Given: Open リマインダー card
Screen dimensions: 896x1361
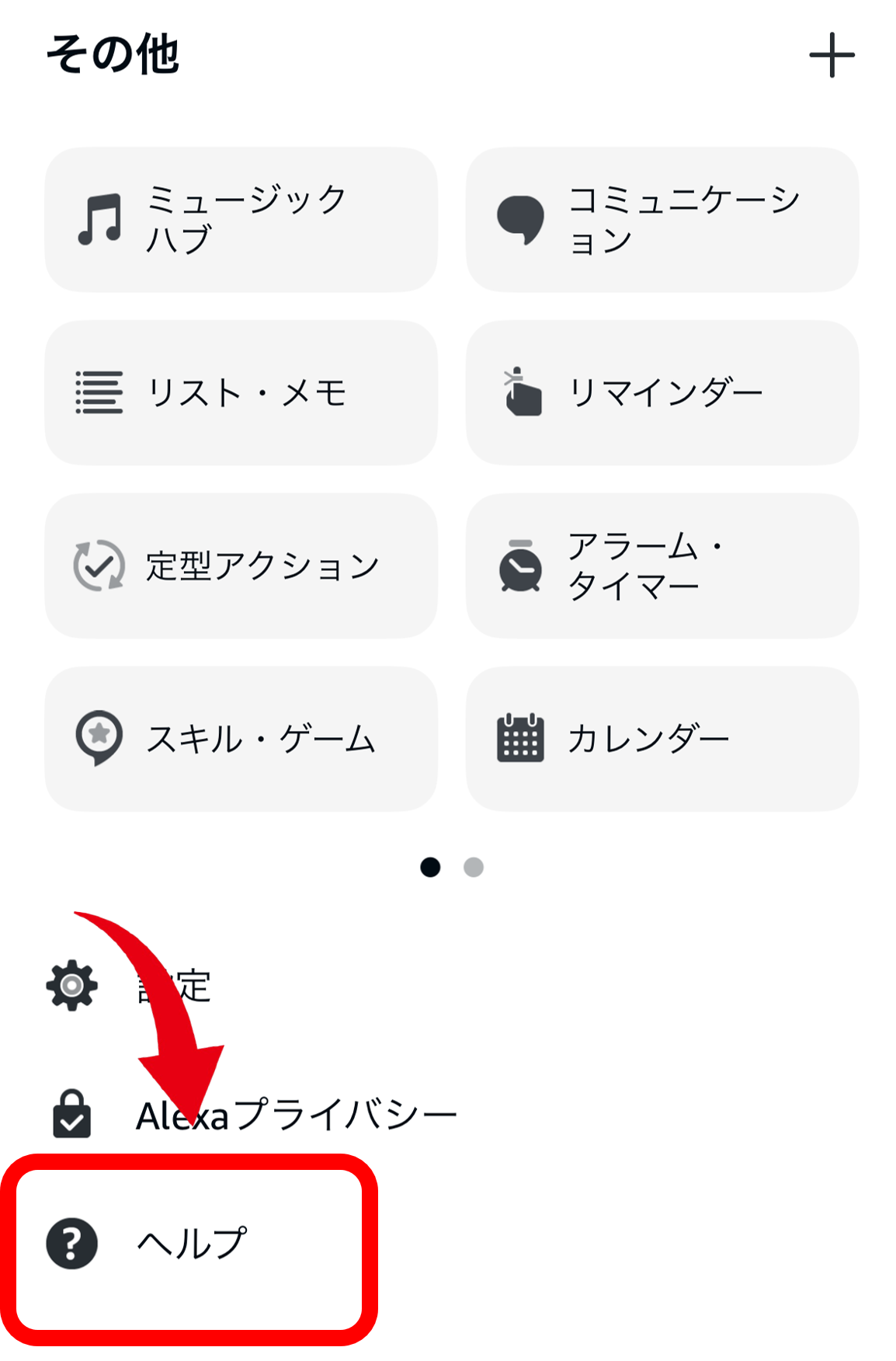Looking at the screenshot, I should pos(662,393).
